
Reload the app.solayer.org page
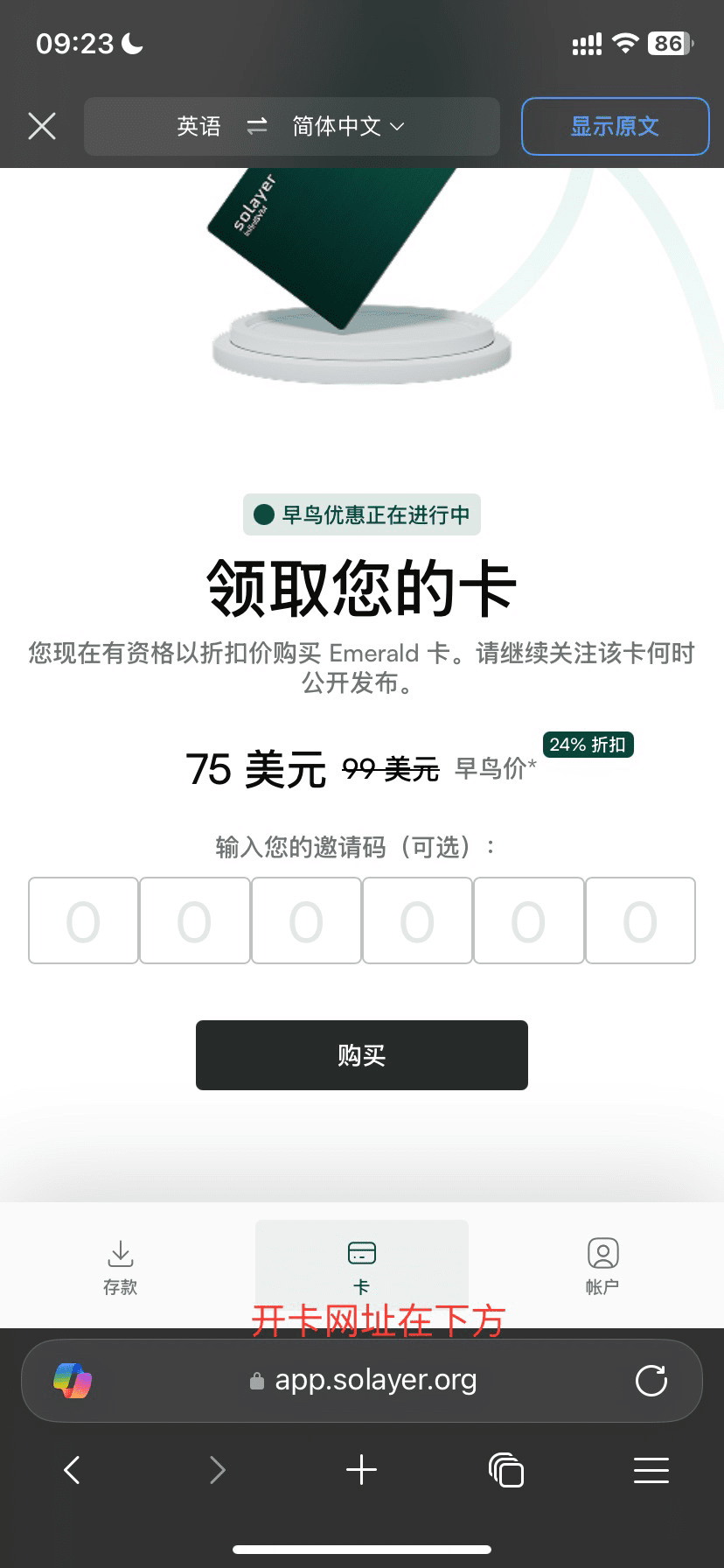click(x=651, y=1381)
